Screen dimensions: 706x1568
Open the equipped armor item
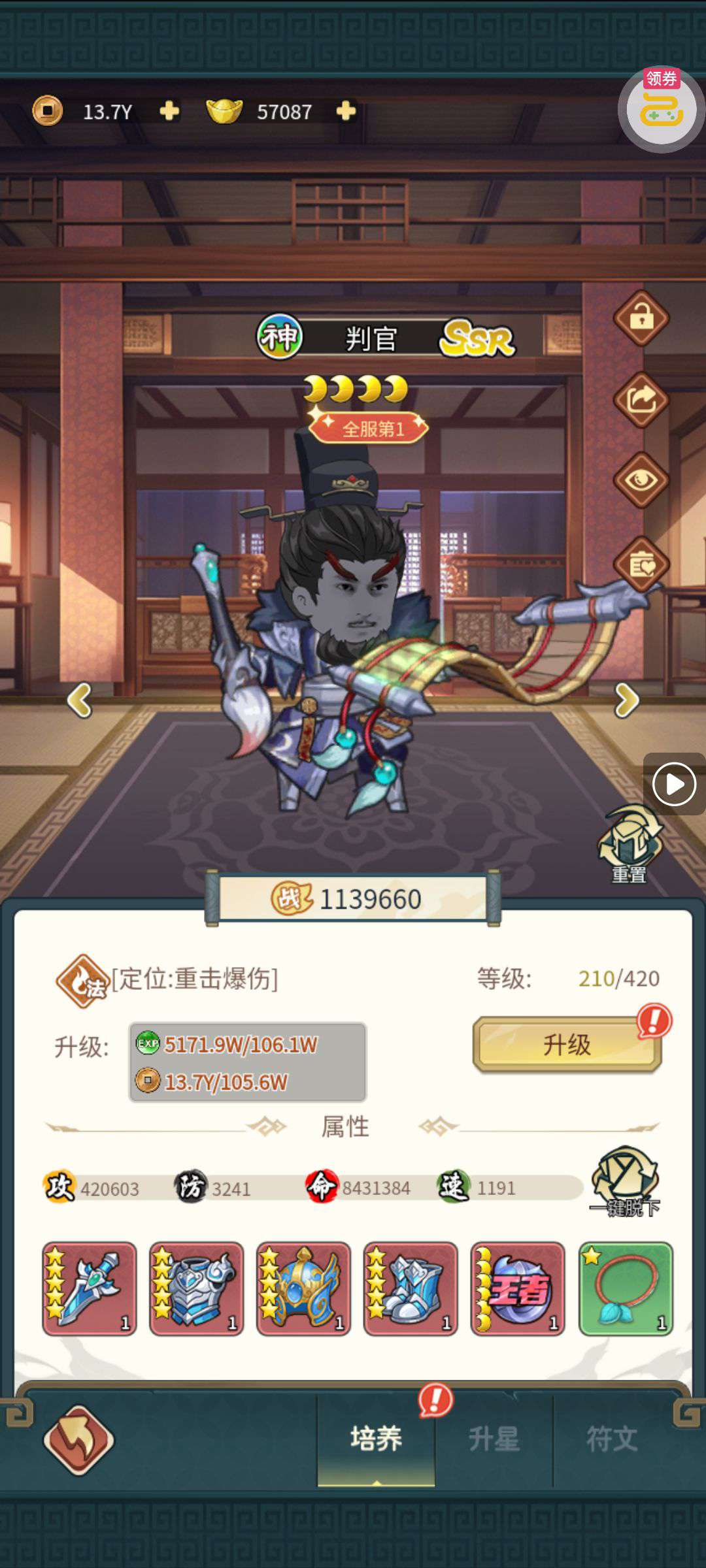(x=196, y=1288)
